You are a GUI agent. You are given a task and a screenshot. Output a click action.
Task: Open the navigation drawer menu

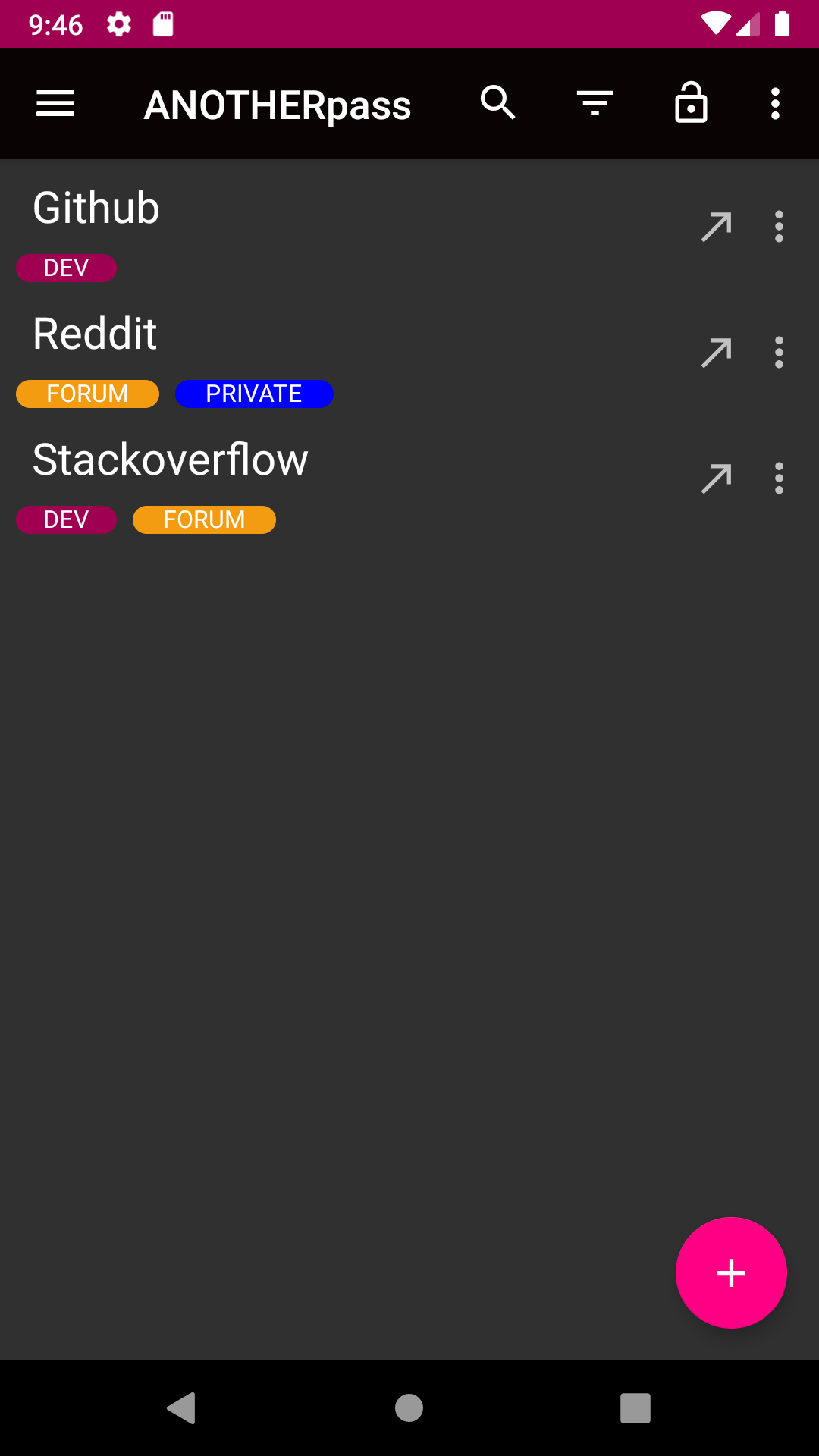(55, 103)
